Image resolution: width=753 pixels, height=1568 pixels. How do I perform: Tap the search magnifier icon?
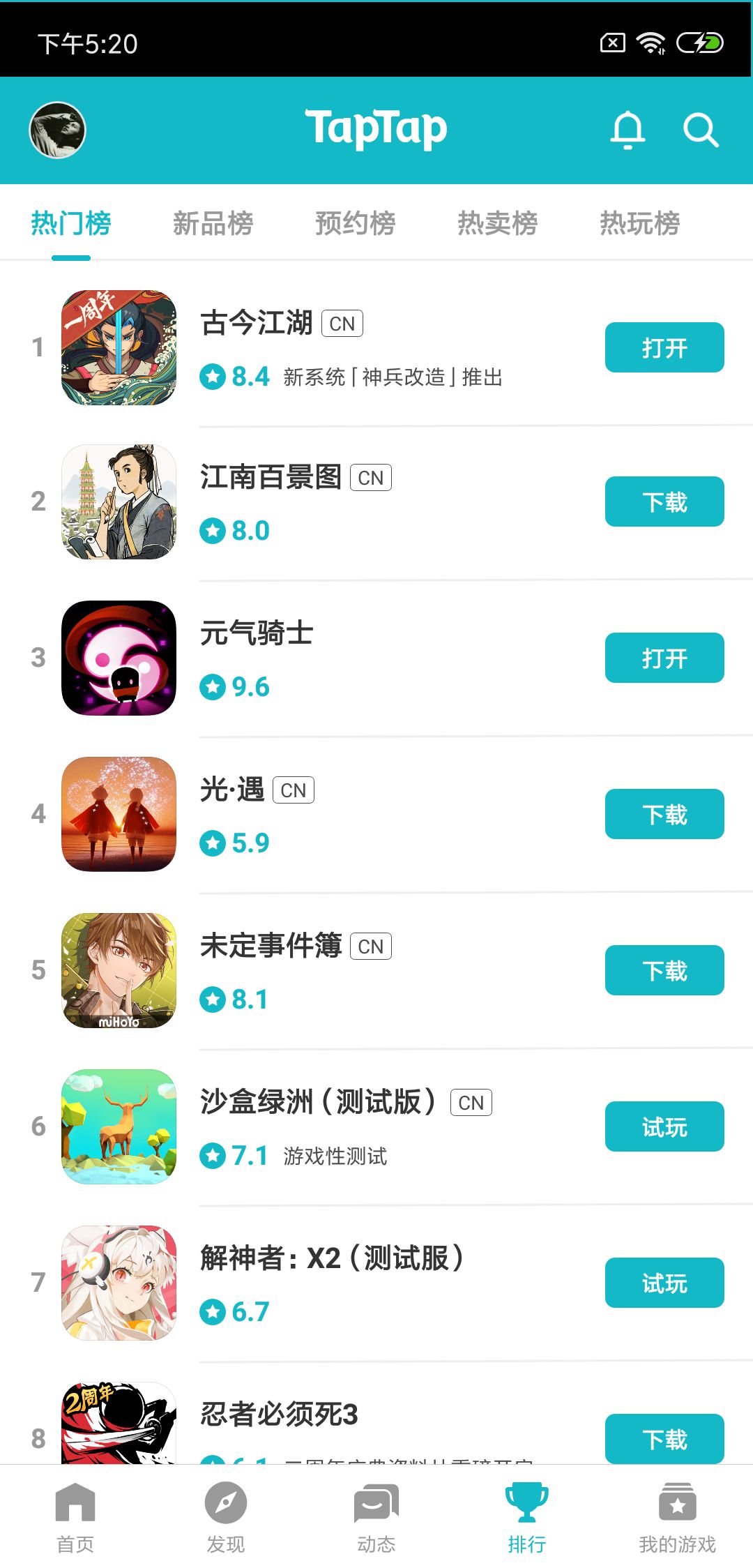tap(700, 130)
